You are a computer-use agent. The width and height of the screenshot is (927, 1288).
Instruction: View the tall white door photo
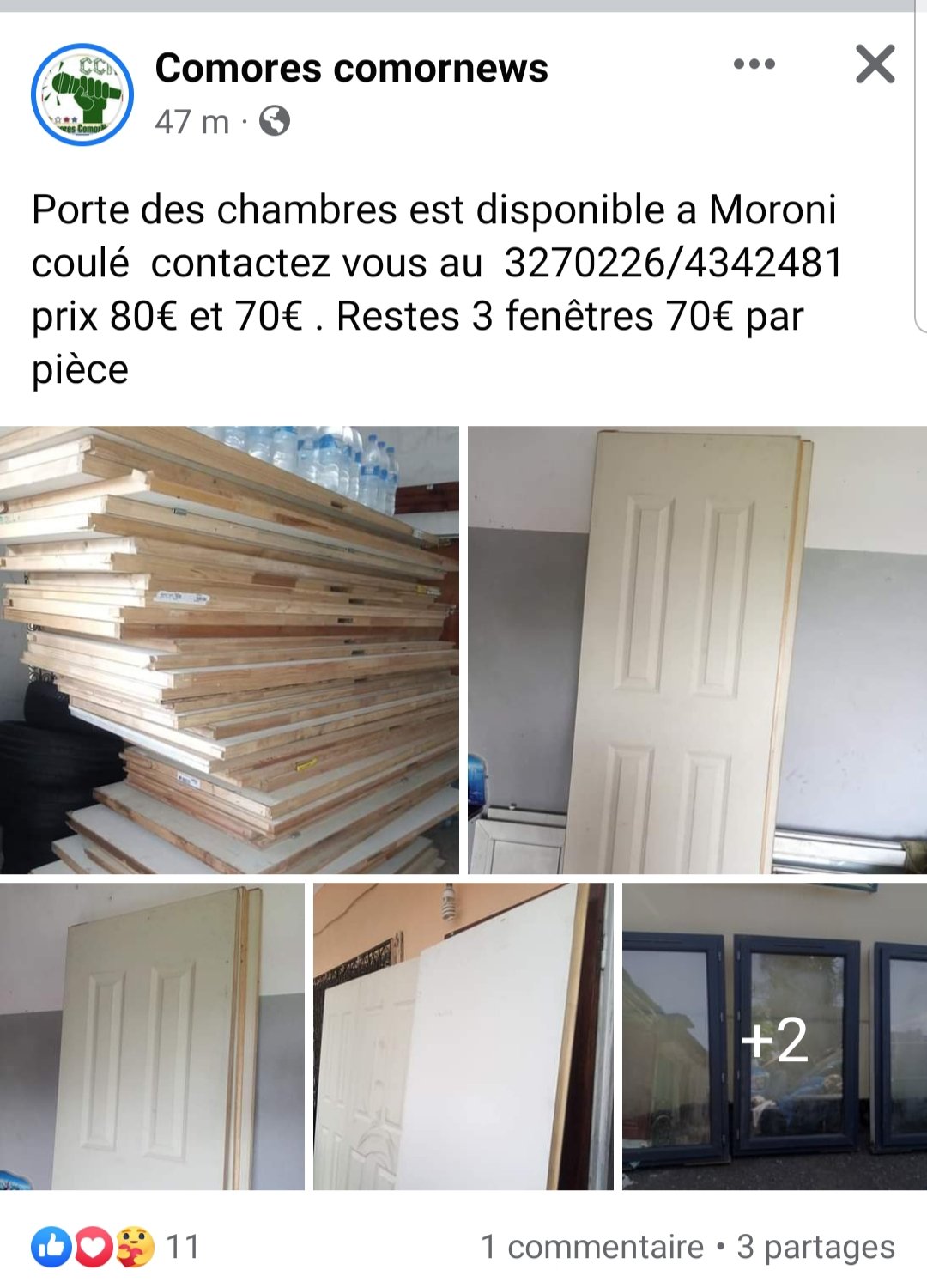coord(697,650)
